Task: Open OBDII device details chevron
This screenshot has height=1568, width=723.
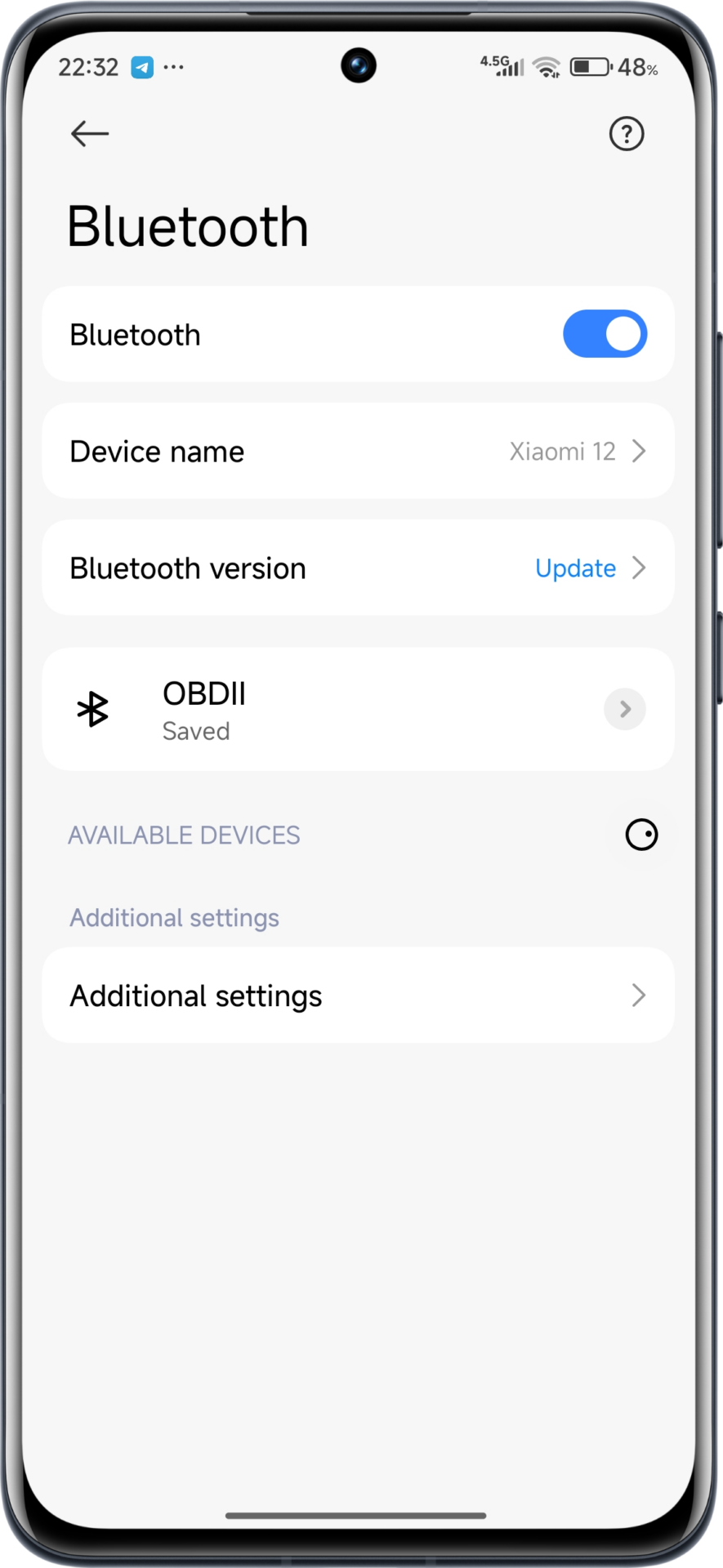Action: click(625, 709)
